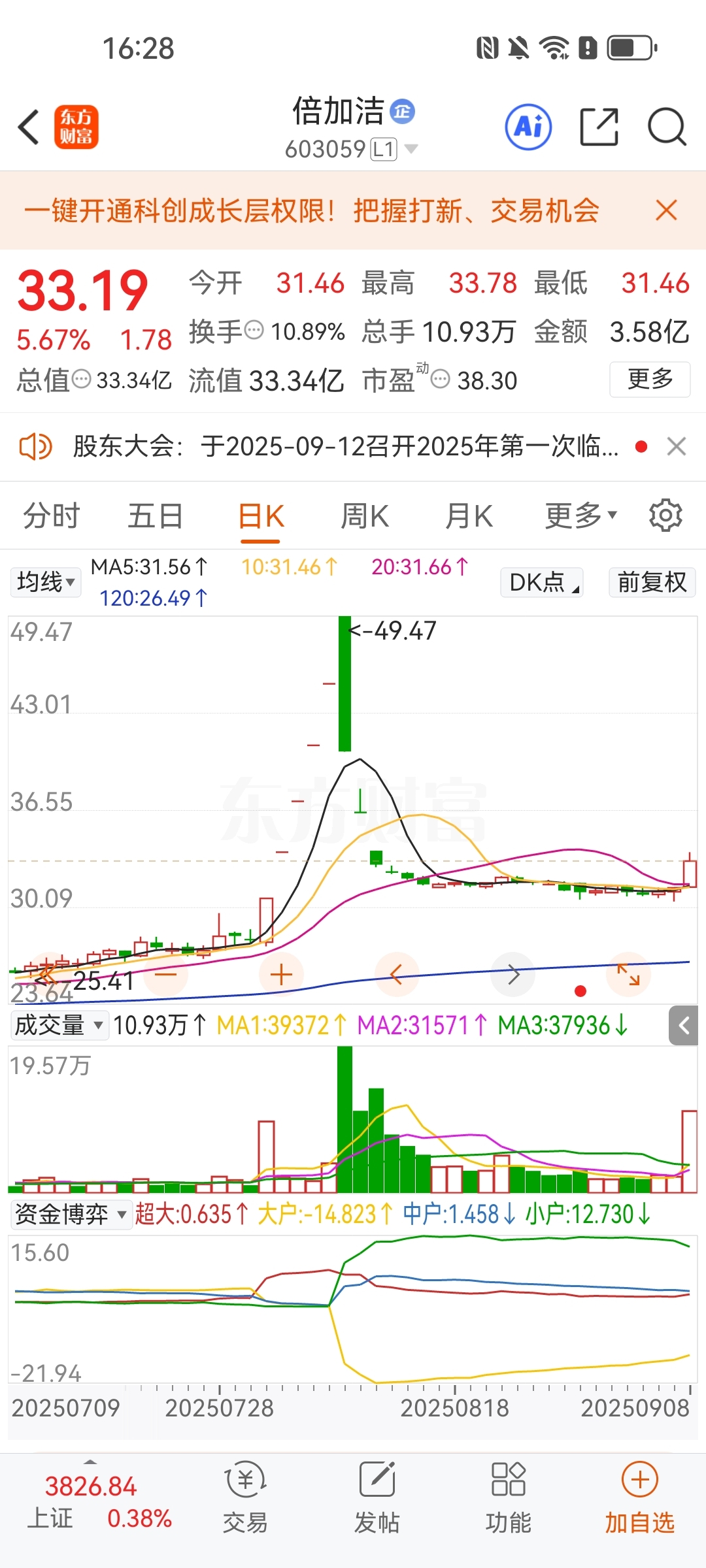Viewport: 706px width, 1568px height.
Task: Select the 周K tab
Action: (x=364, y=516)
